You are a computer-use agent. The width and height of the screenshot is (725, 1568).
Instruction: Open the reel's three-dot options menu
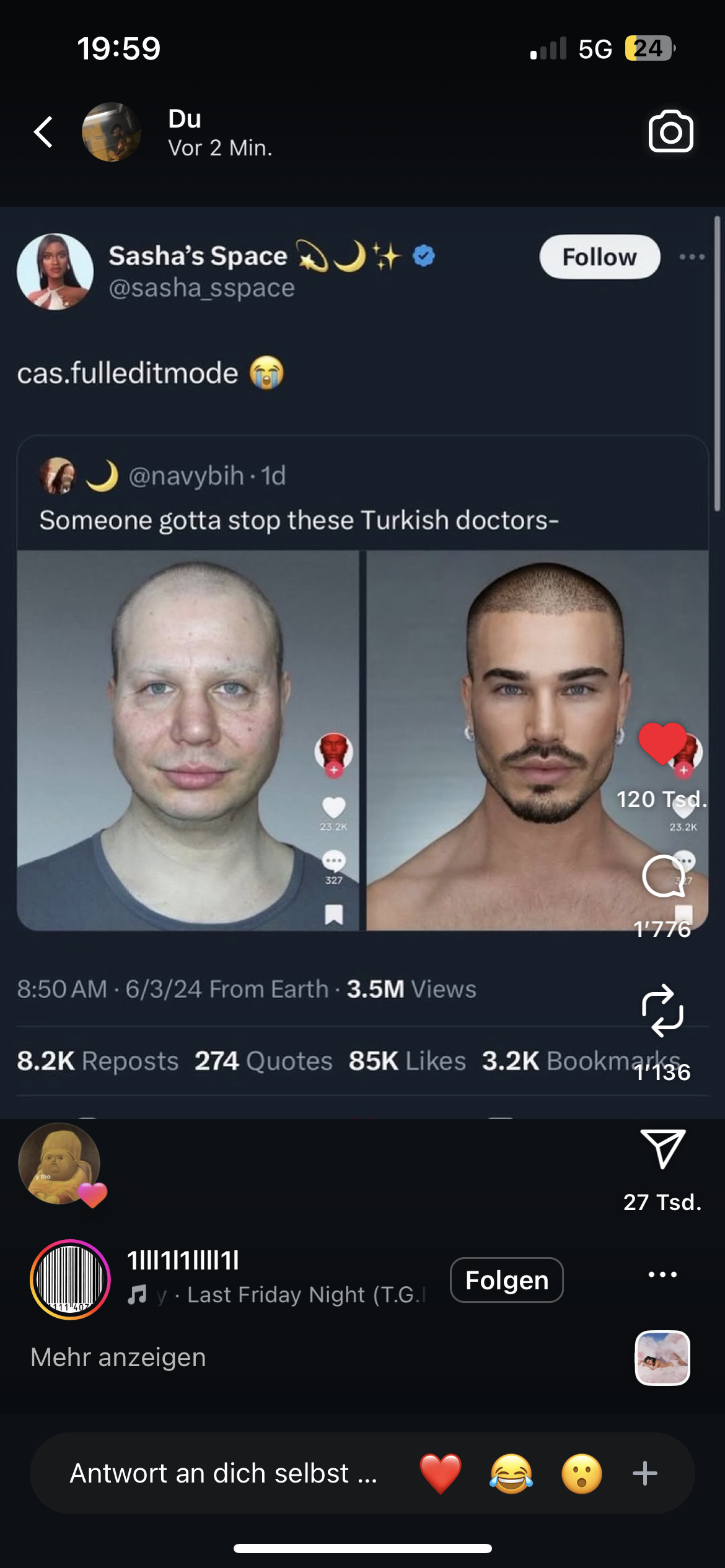point(662,1274)
